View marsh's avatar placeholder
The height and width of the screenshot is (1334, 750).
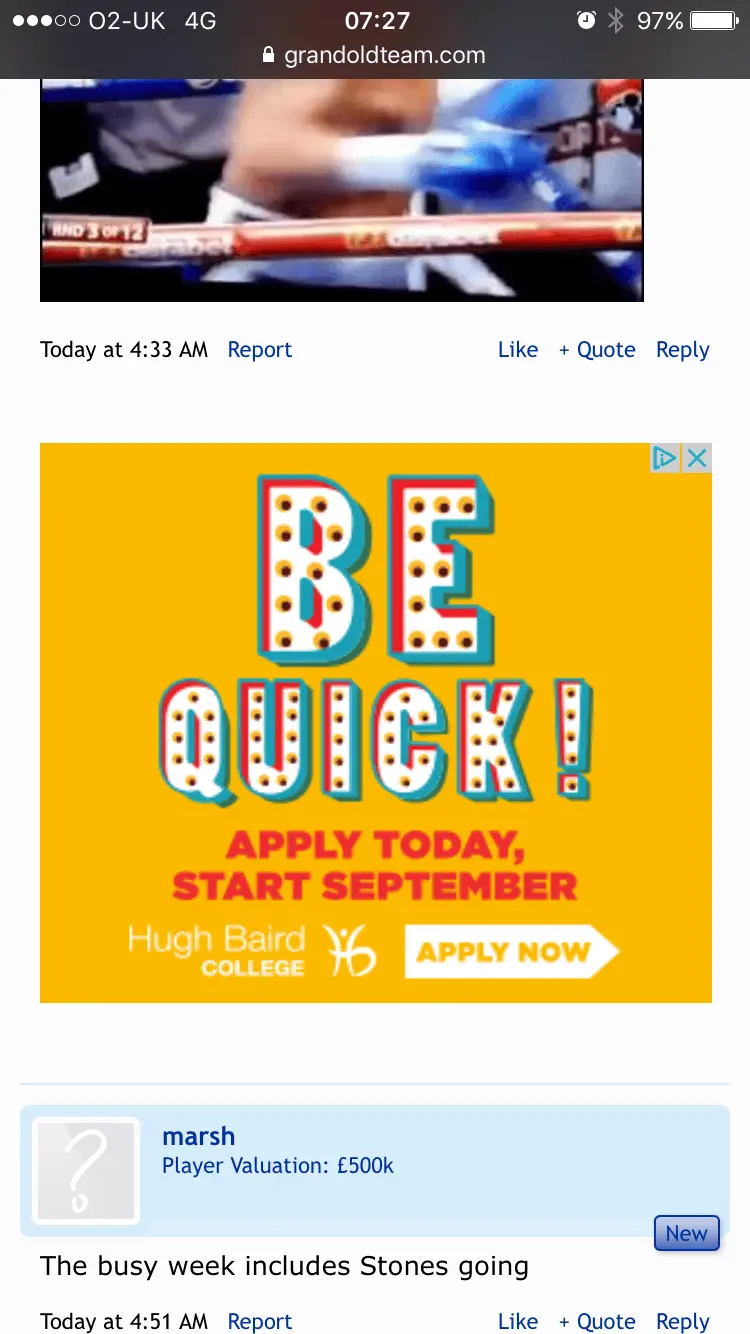(x=86, y=1171)
